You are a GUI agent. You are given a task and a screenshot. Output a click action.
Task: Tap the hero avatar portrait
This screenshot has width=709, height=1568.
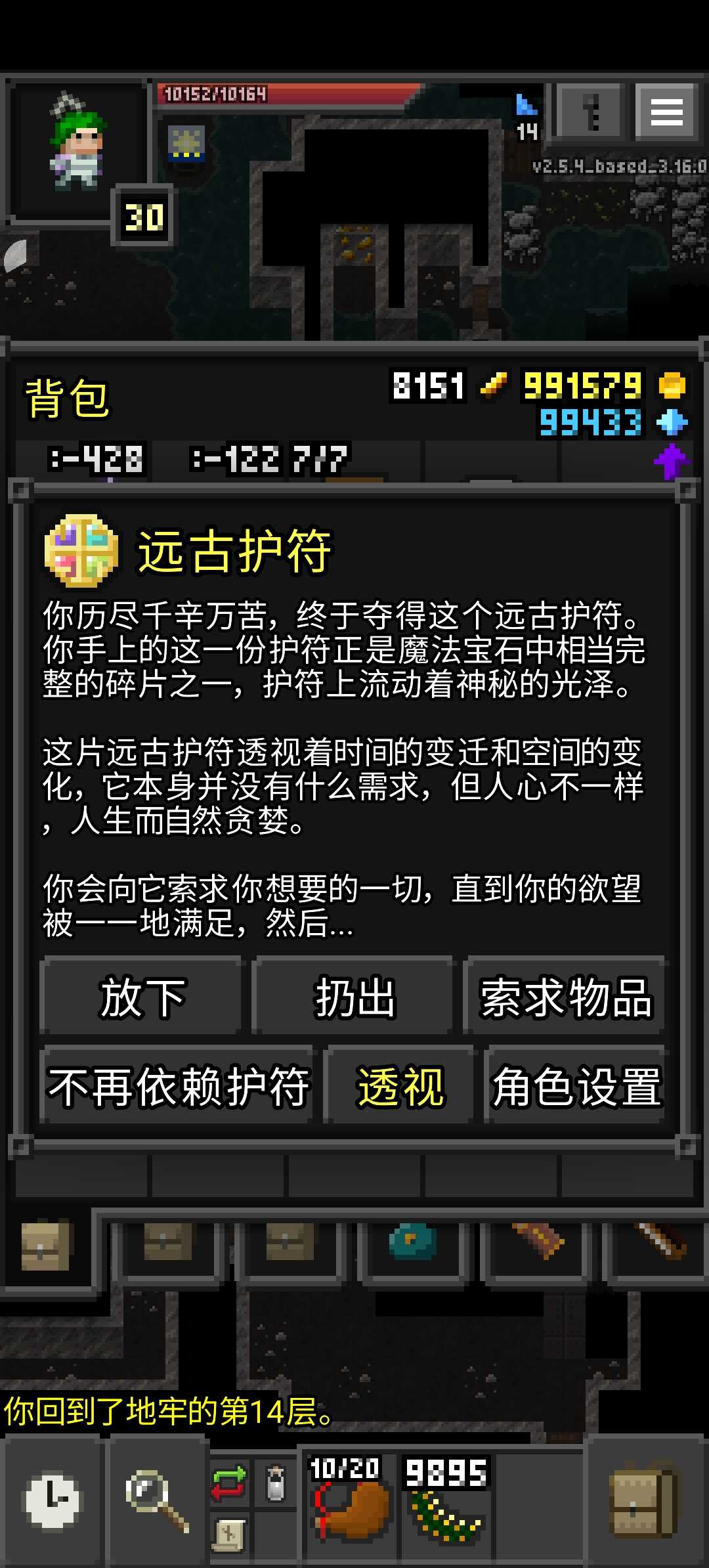[77, 148]
